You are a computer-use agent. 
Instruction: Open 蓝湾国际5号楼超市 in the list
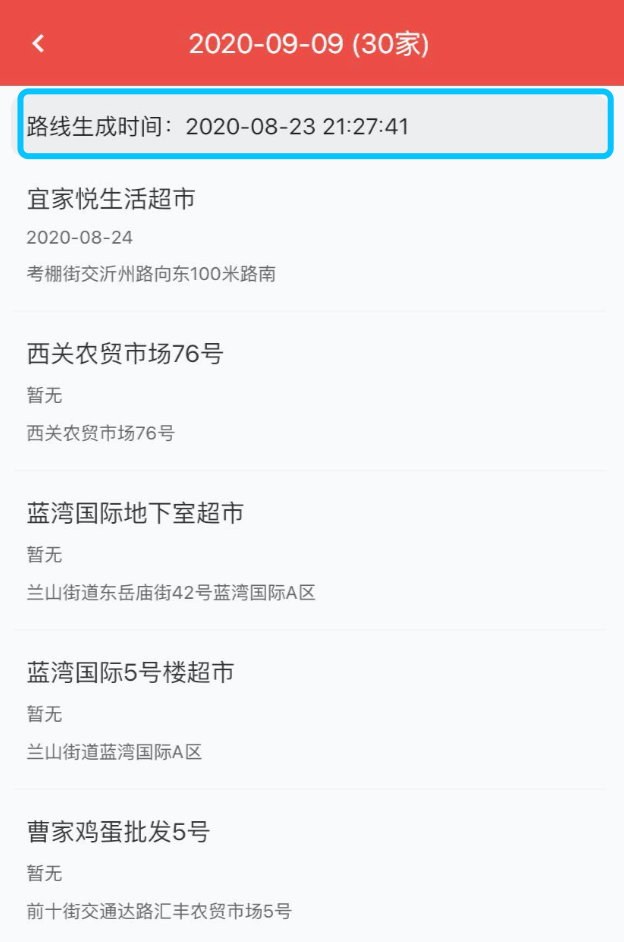tap(310, 710)
